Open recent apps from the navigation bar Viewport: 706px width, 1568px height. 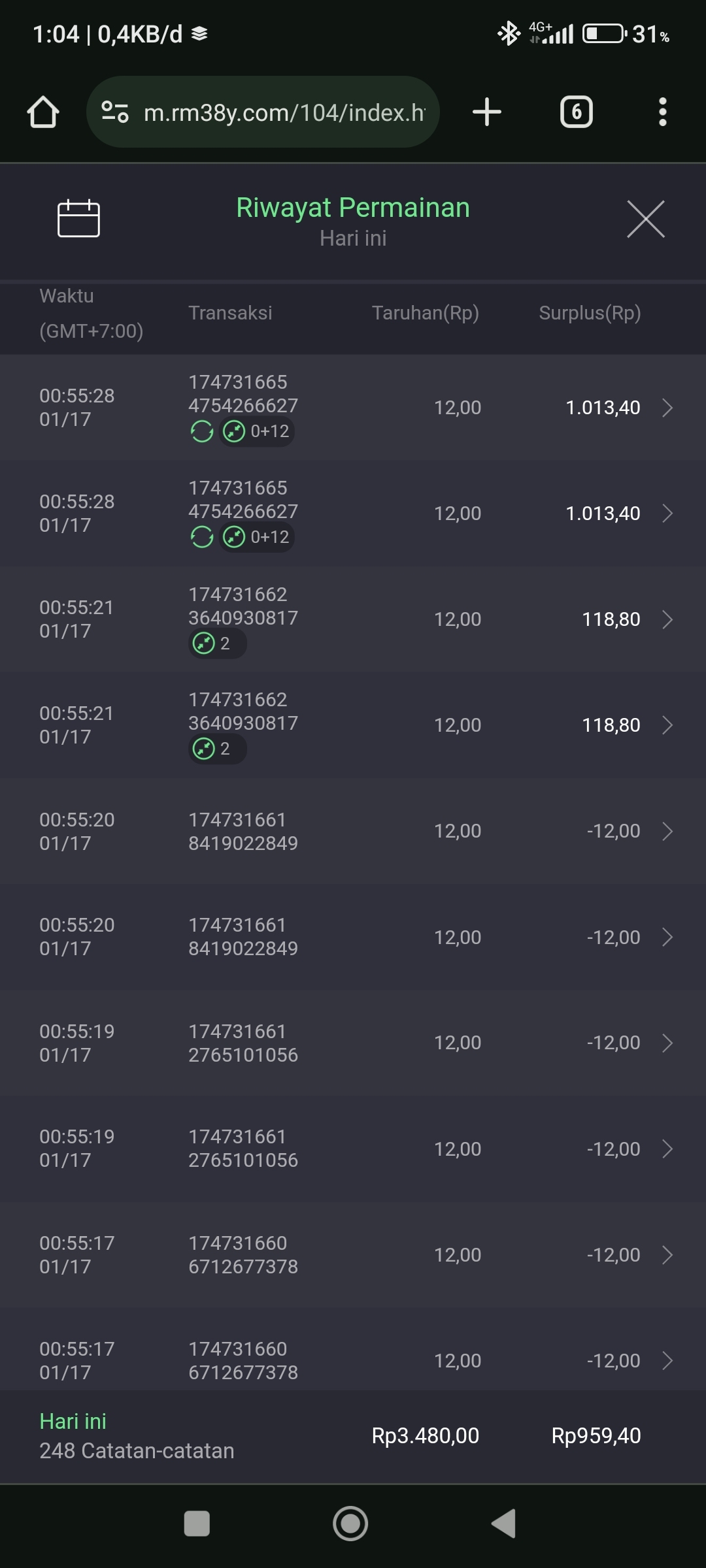coord(197,1524)
